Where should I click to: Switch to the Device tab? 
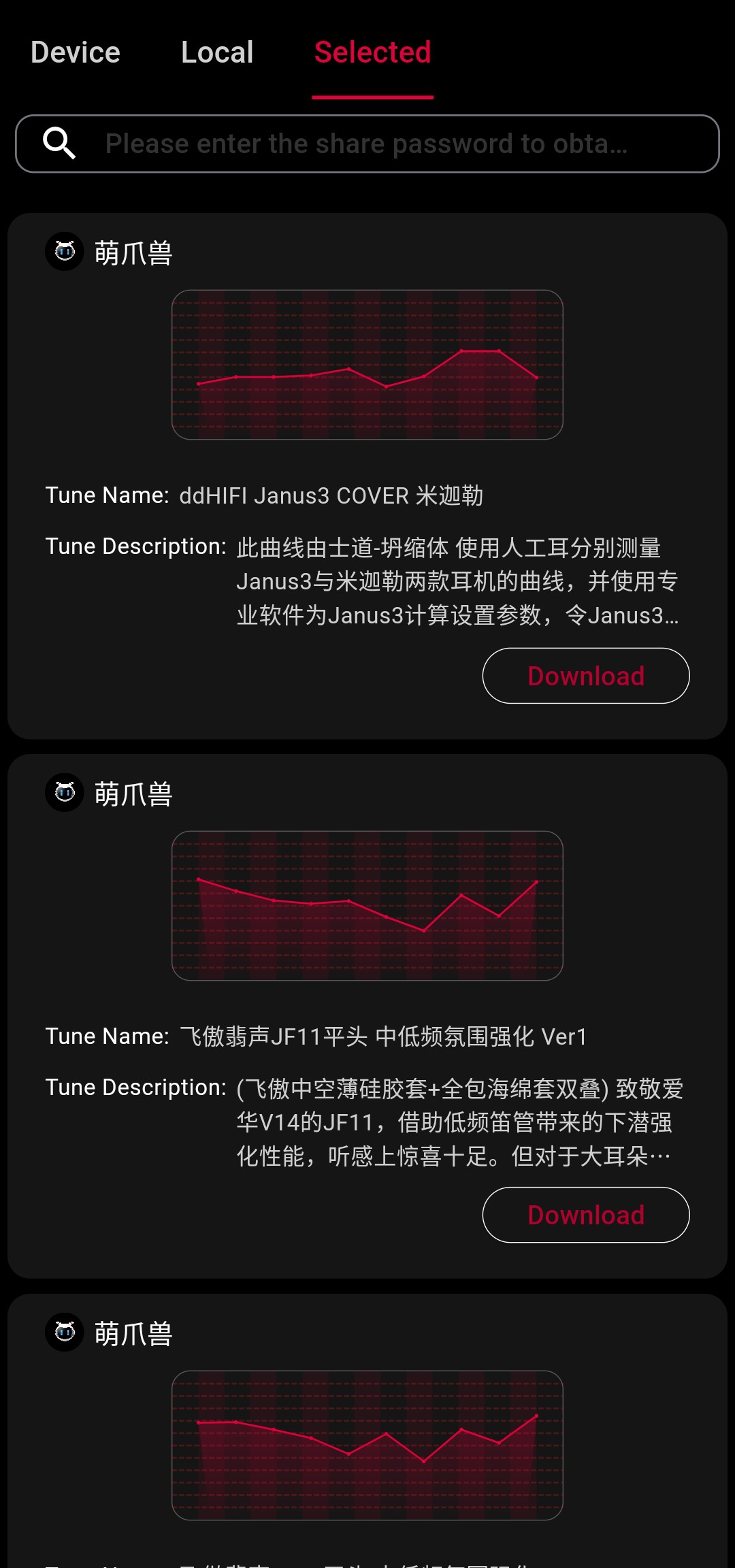pyautogui.click(x=76, y=52)
